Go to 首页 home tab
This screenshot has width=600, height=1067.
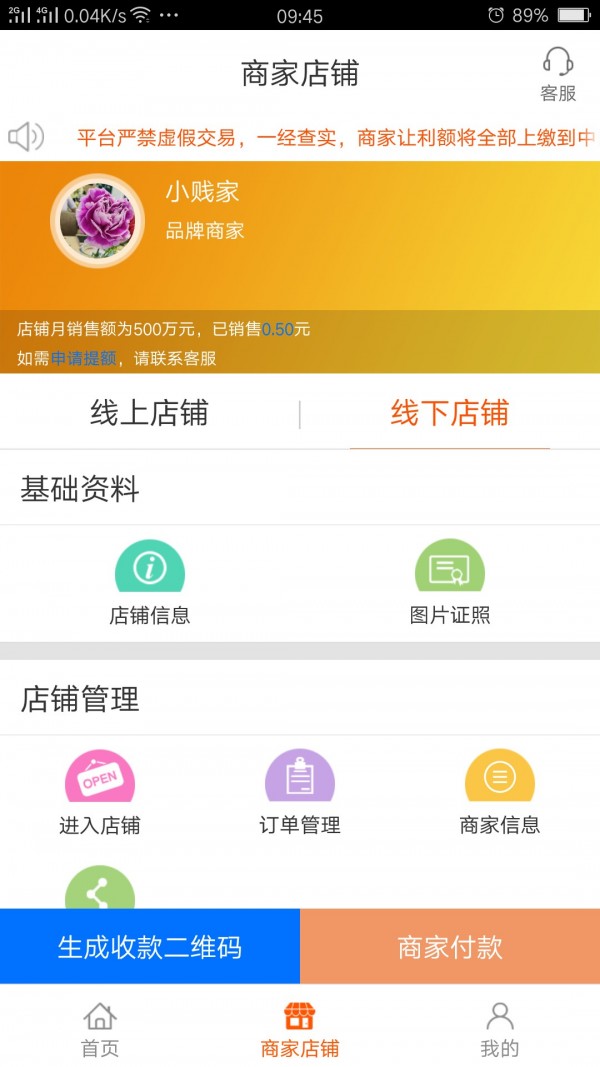pyautogui.click(x=100, y=1030)
